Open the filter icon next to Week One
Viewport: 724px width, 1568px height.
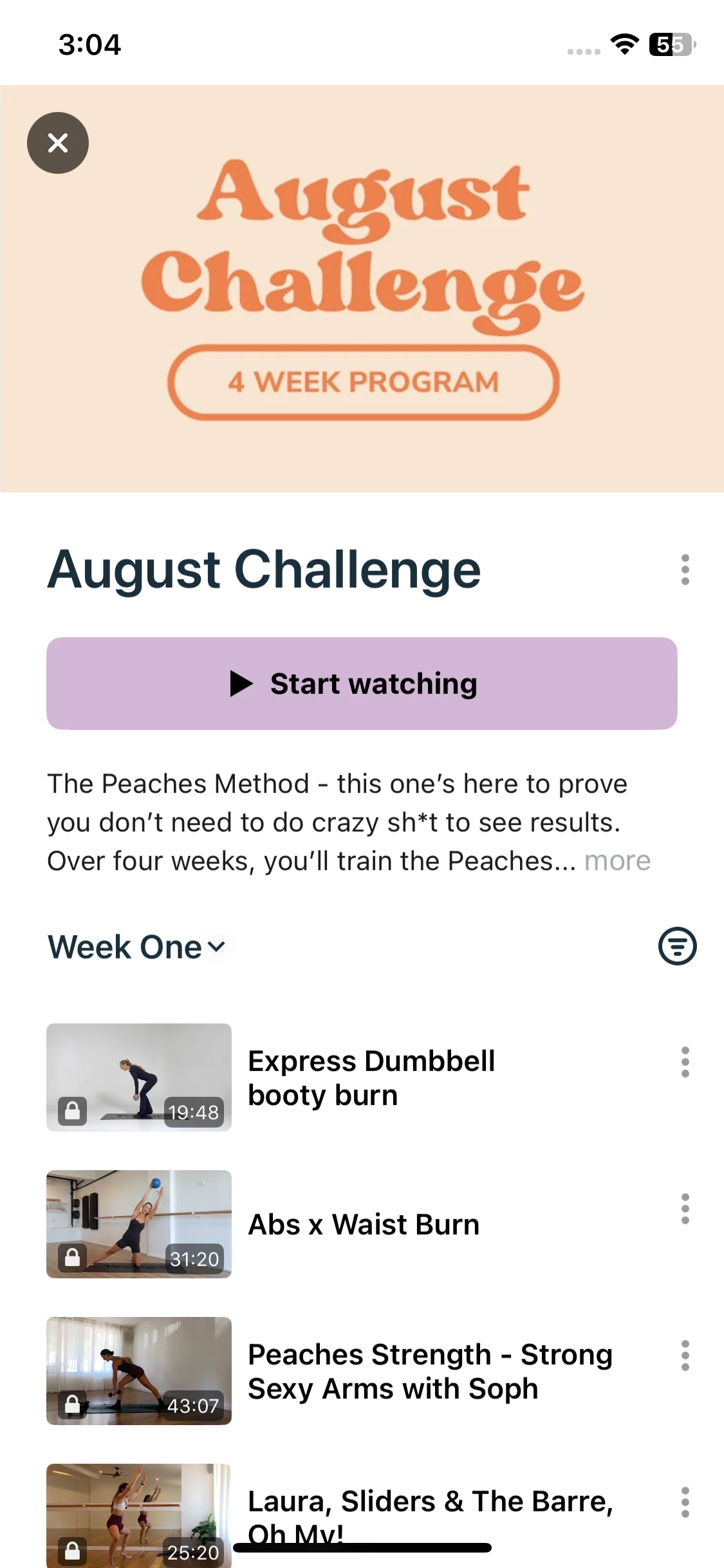677,946
